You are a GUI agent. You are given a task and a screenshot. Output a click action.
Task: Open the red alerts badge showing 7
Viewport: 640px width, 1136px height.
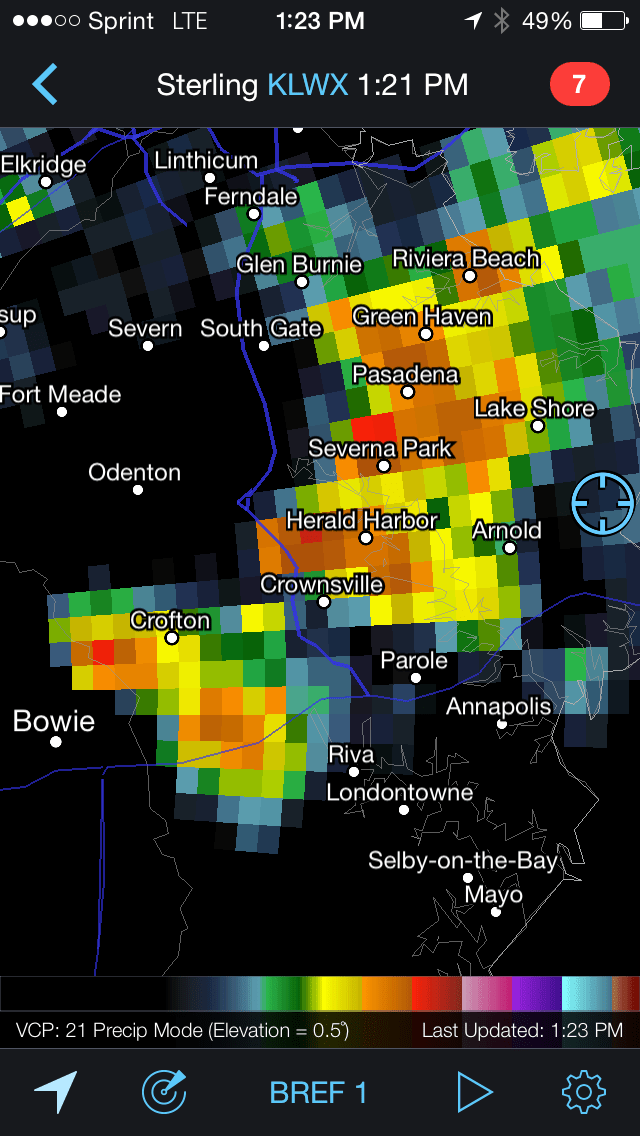click(579, 85)
